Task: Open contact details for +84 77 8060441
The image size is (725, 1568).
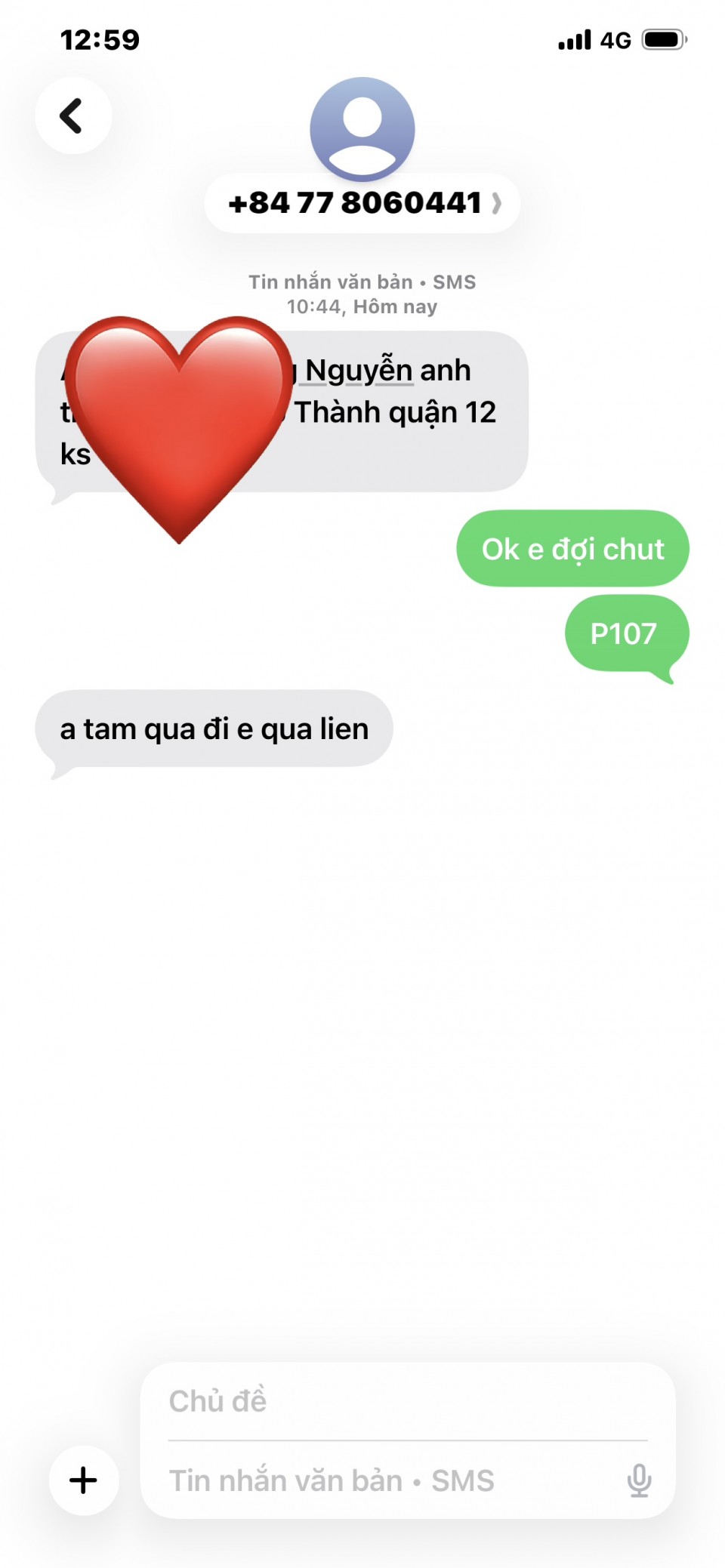Action: click(362, 203)
